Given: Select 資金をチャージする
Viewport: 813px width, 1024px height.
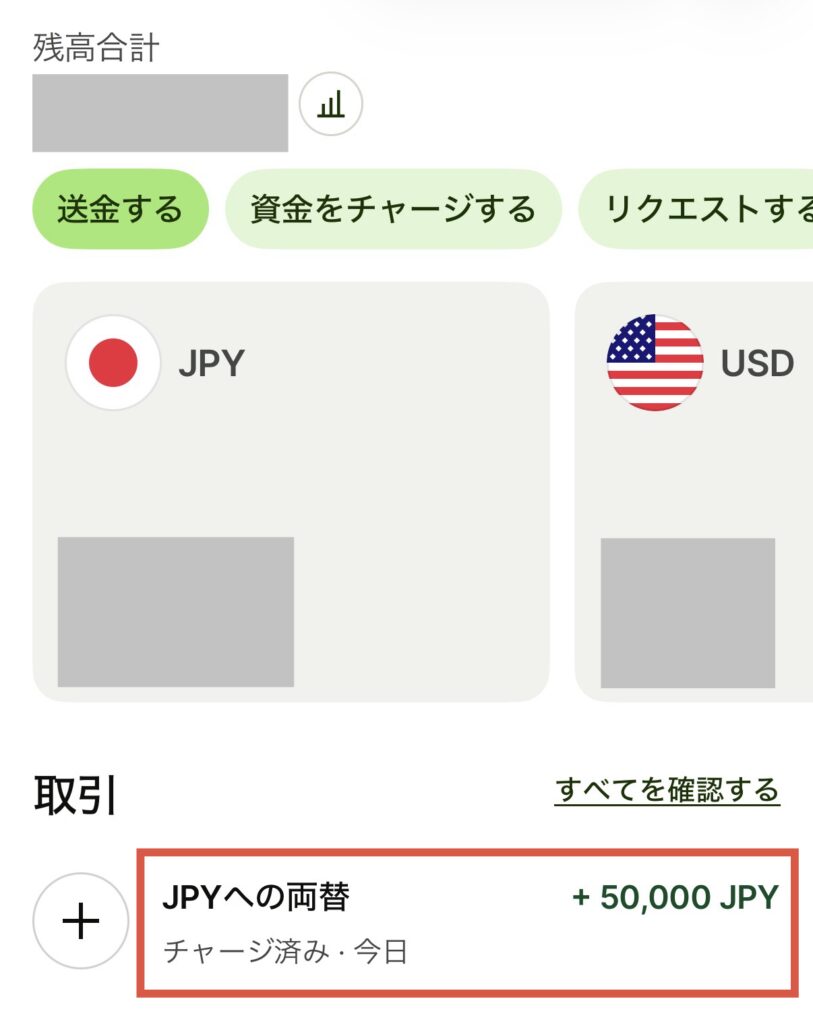Looking at the screenshot, I should [x=393, y=209].
